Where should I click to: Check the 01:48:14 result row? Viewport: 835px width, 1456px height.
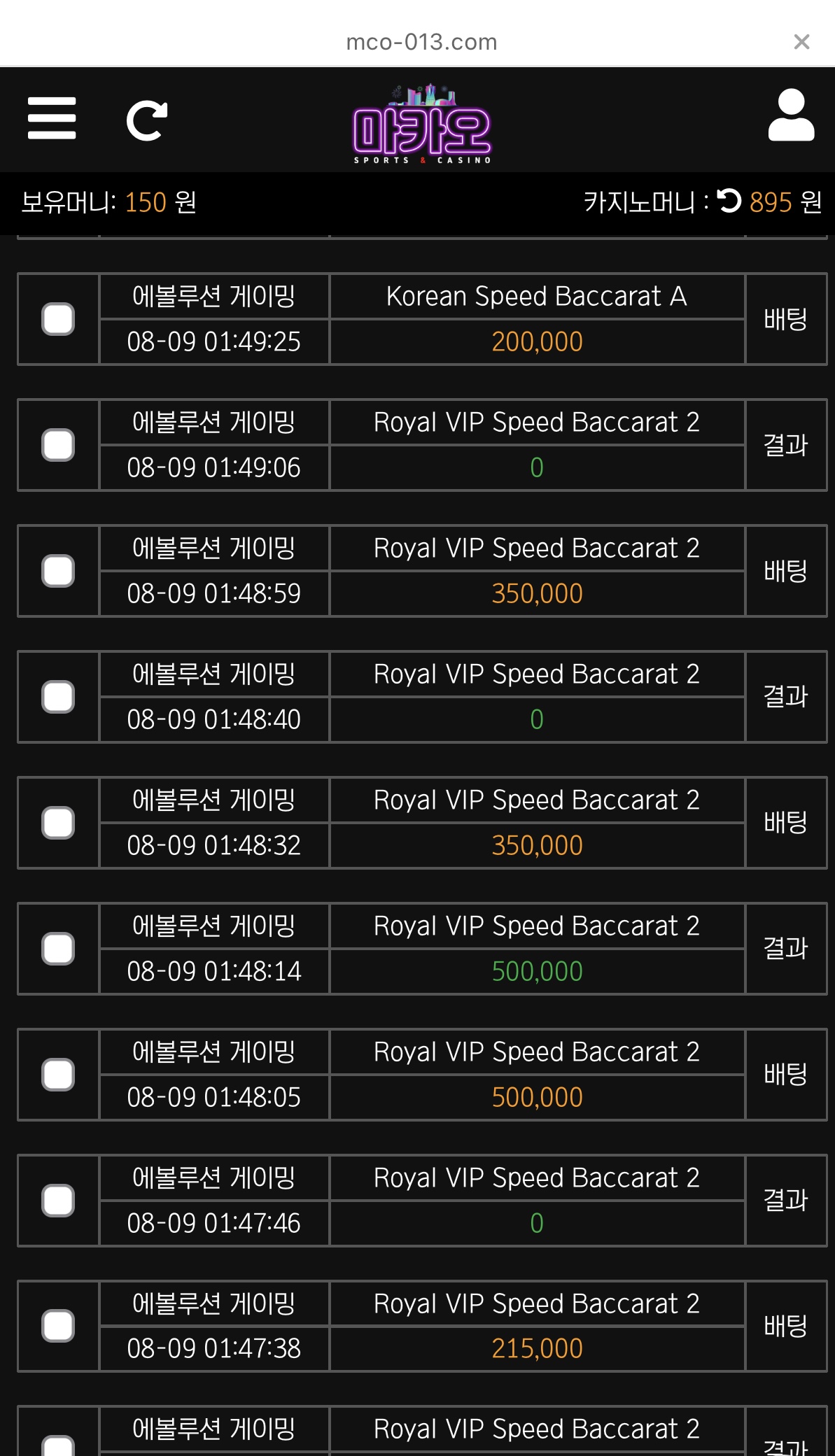coord(58,949)
